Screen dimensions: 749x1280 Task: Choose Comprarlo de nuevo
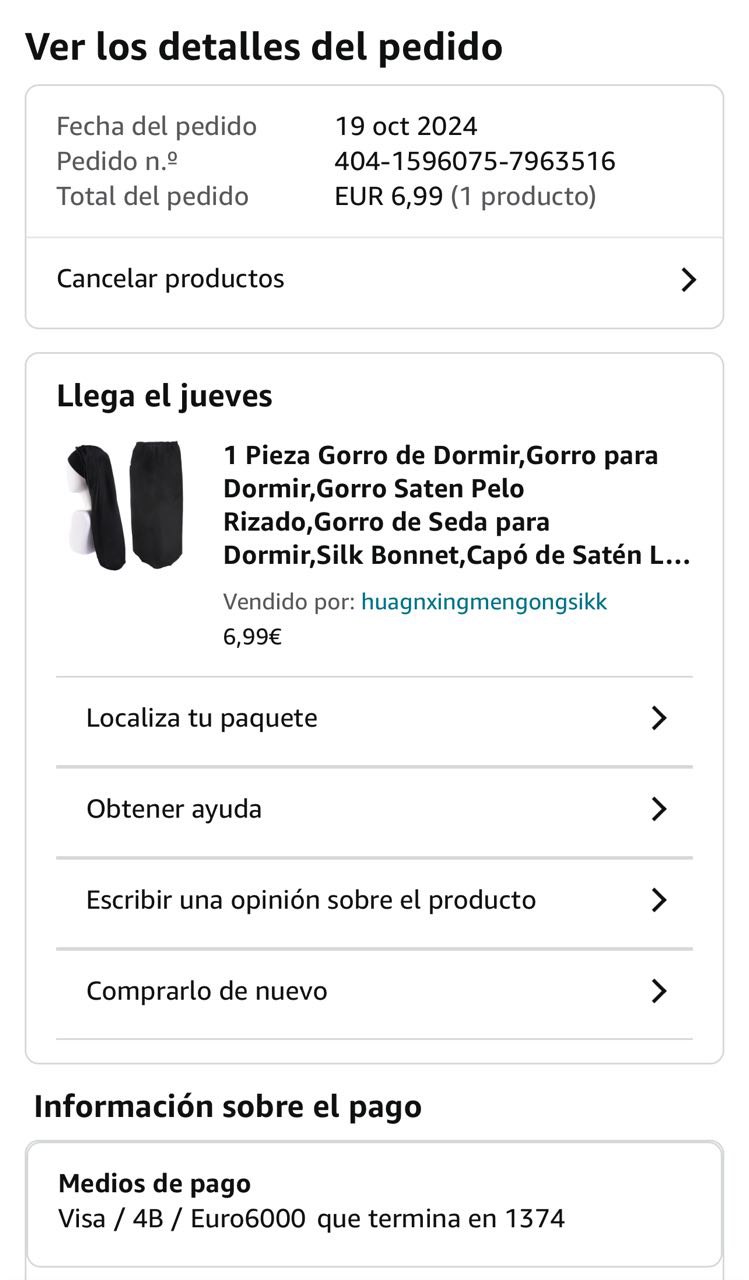(373, 991)
